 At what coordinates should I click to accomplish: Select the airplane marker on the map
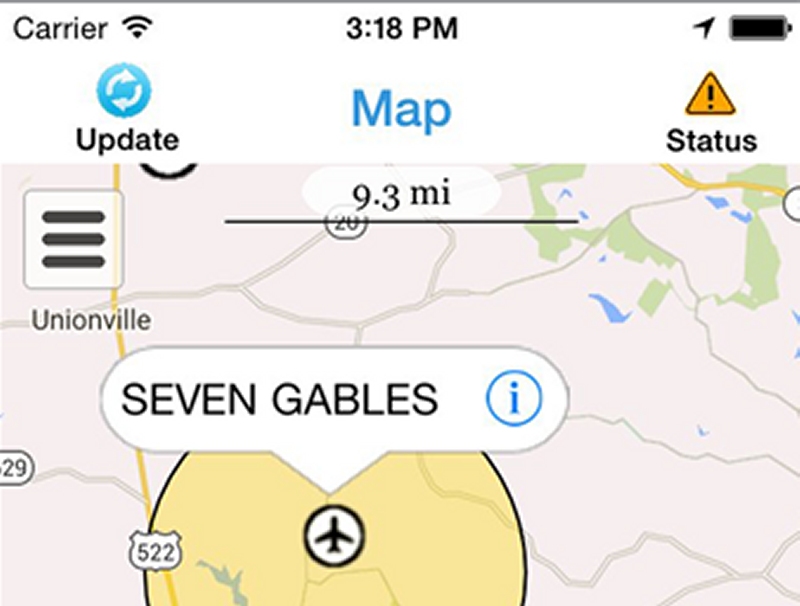(x=335, y=535)
